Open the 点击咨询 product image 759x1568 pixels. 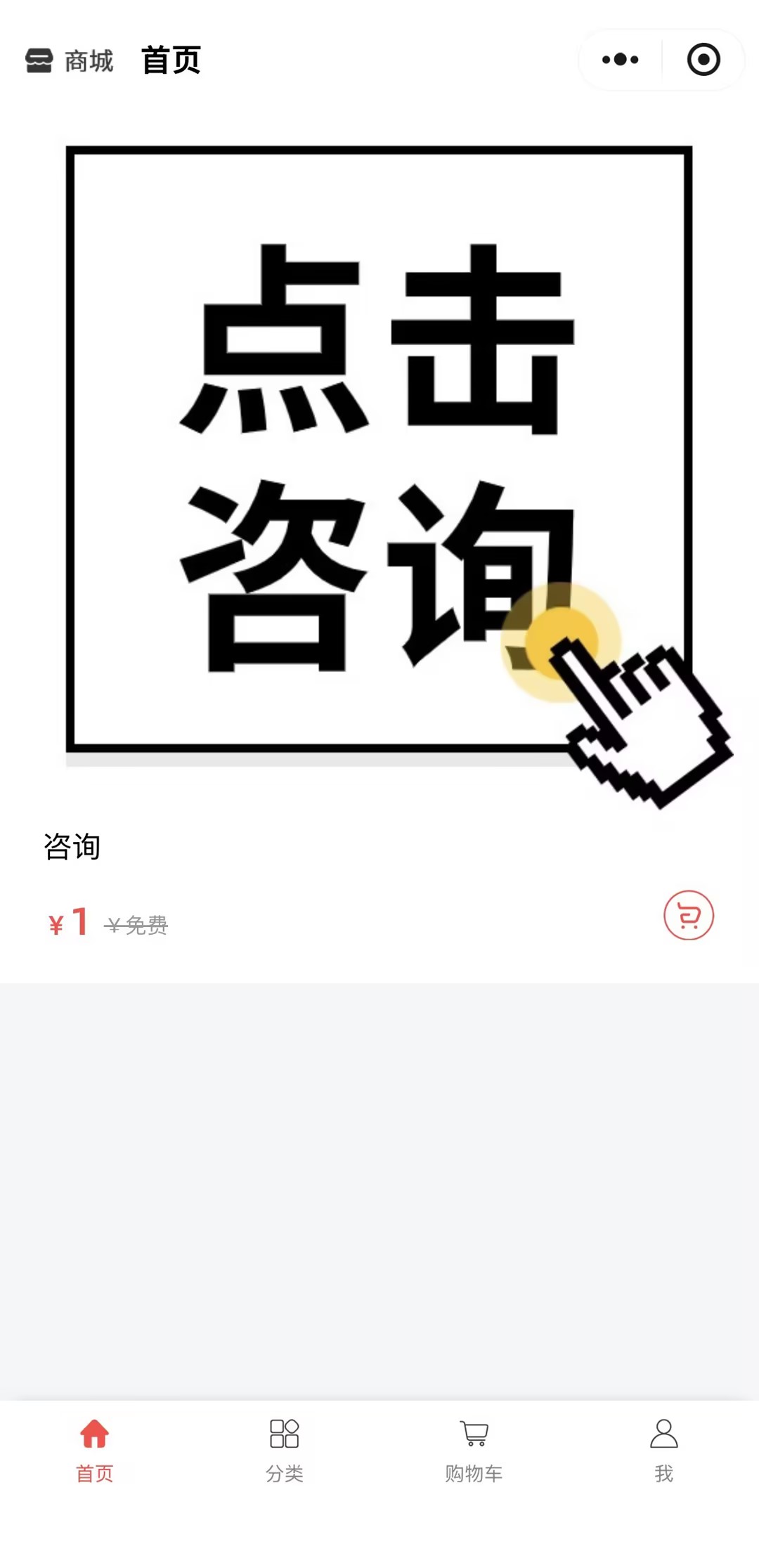pyautogui.click(x=379, y=450)
